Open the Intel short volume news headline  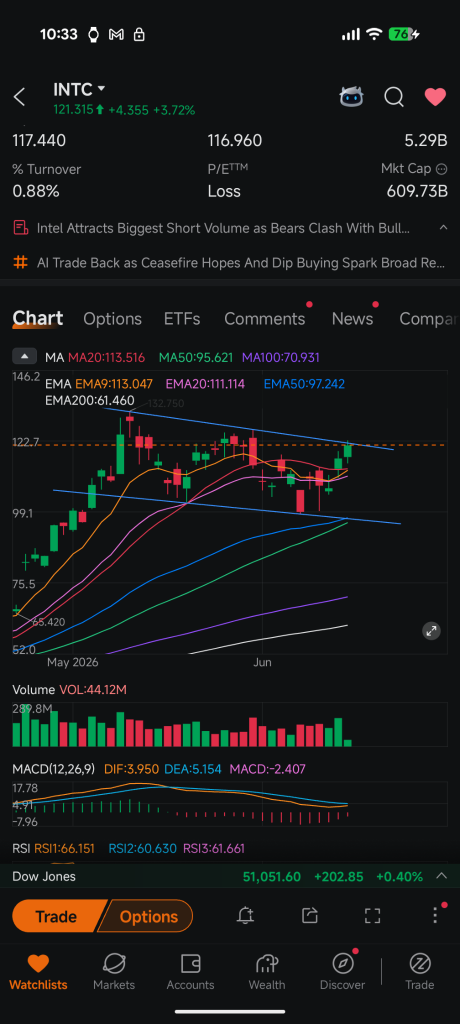coord(223,228)
